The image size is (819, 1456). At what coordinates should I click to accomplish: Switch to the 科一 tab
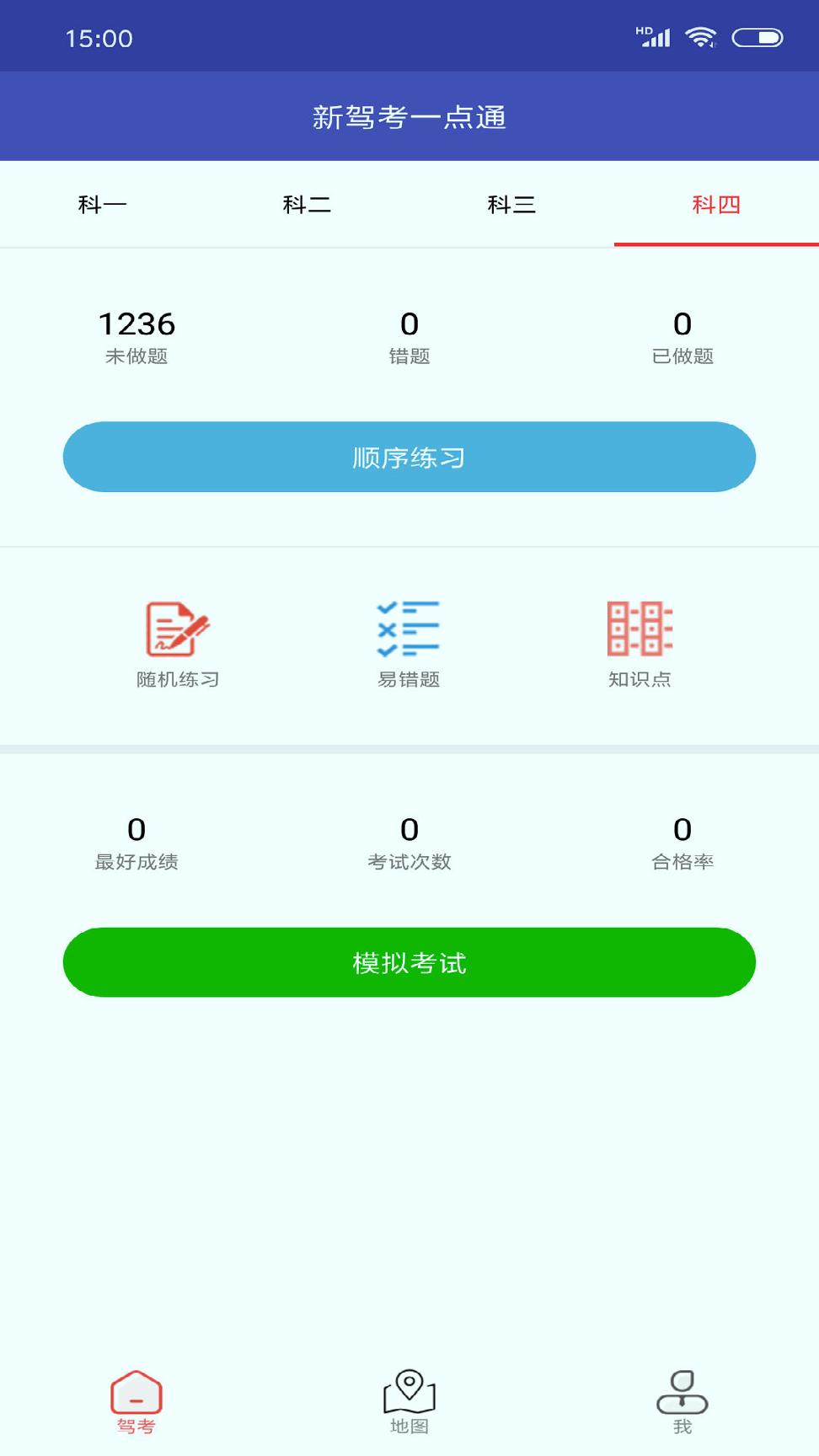point(102,205)
